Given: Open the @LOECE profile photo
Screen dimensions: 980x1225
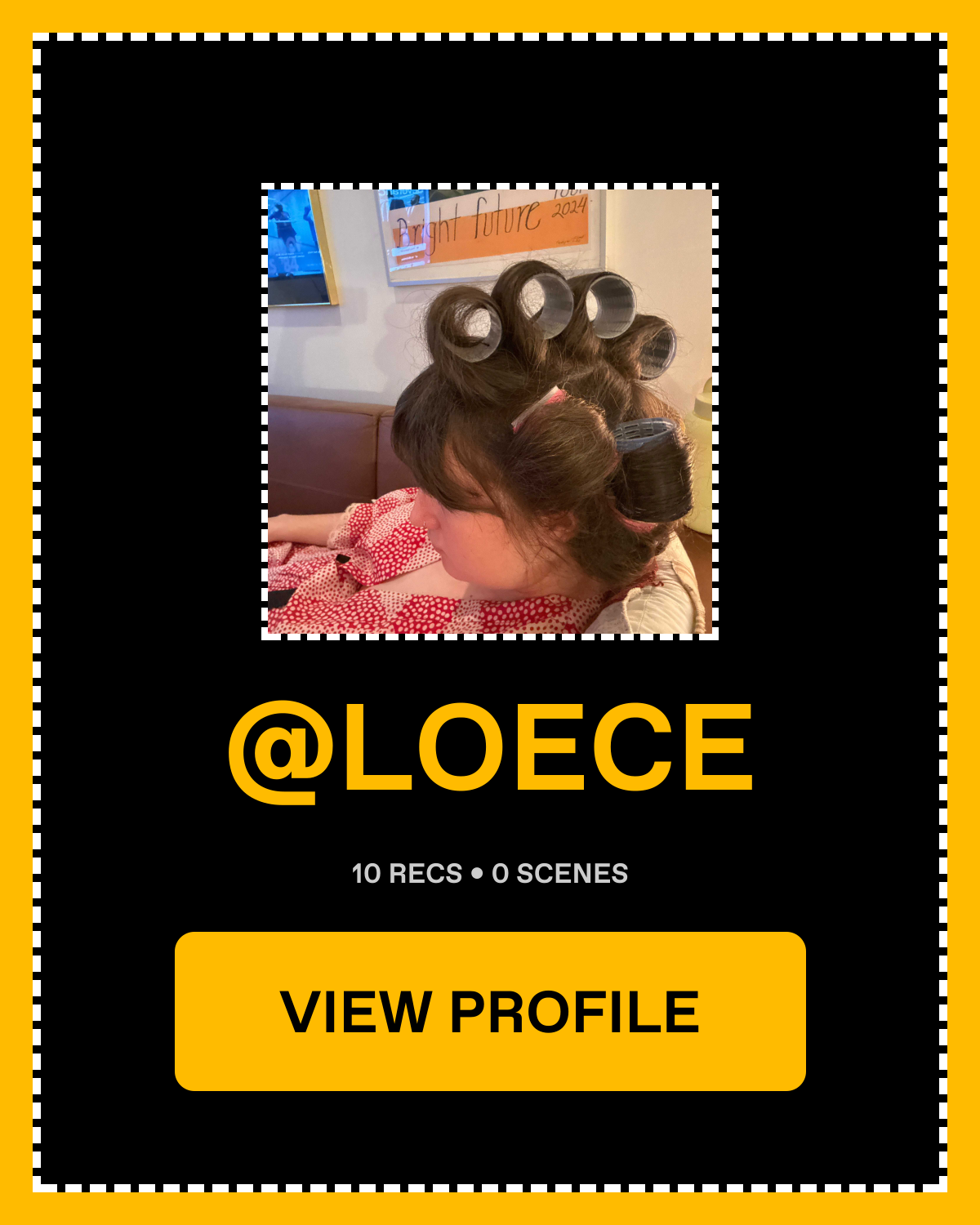Looking at the screenshot, I should pyautogui.click(x=490, y=412).
